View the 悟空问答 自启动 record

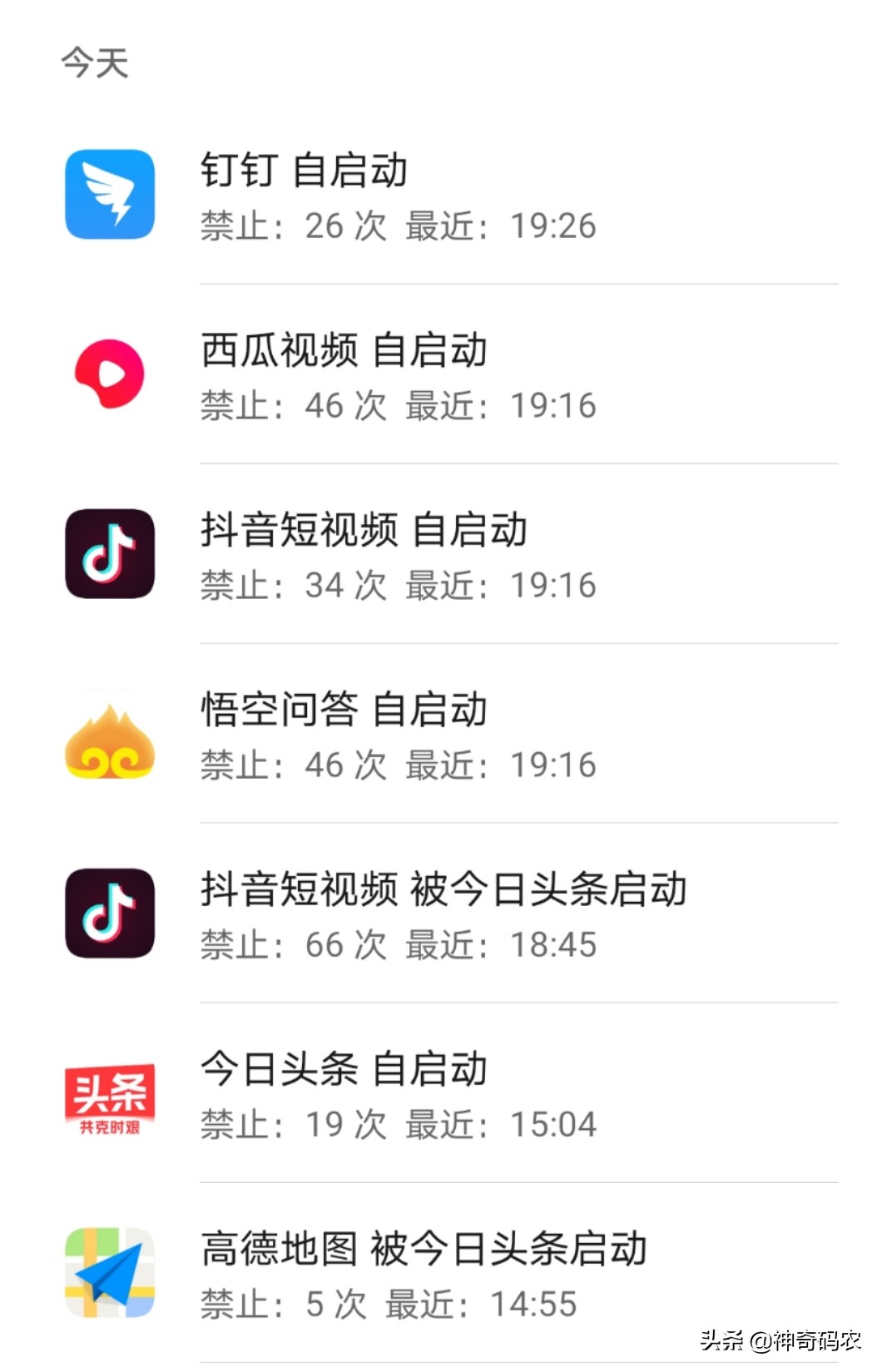441,735
